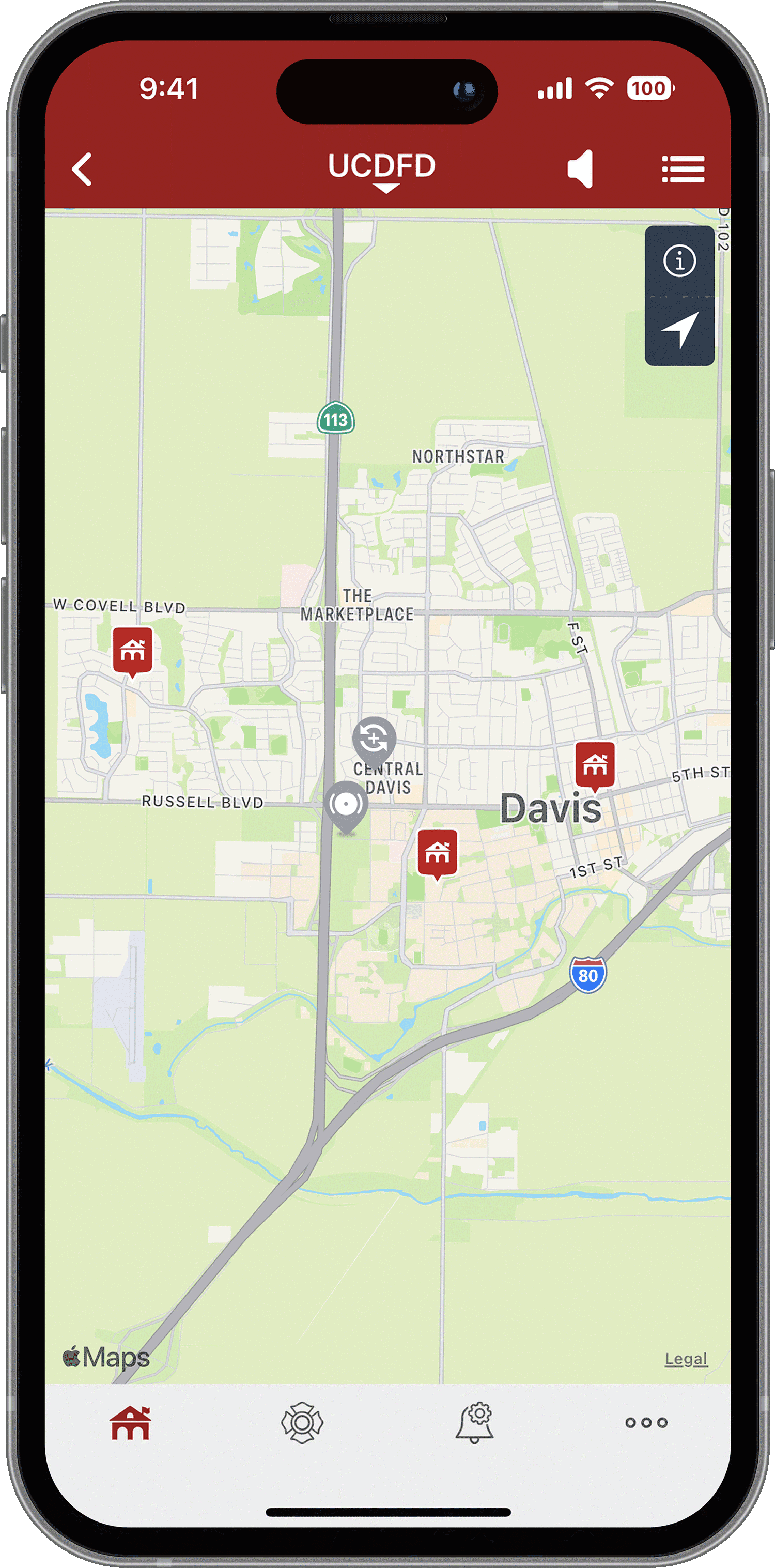The image size is (775, 1568).
Task: Open the more options tab
Action: [646, 1423]
